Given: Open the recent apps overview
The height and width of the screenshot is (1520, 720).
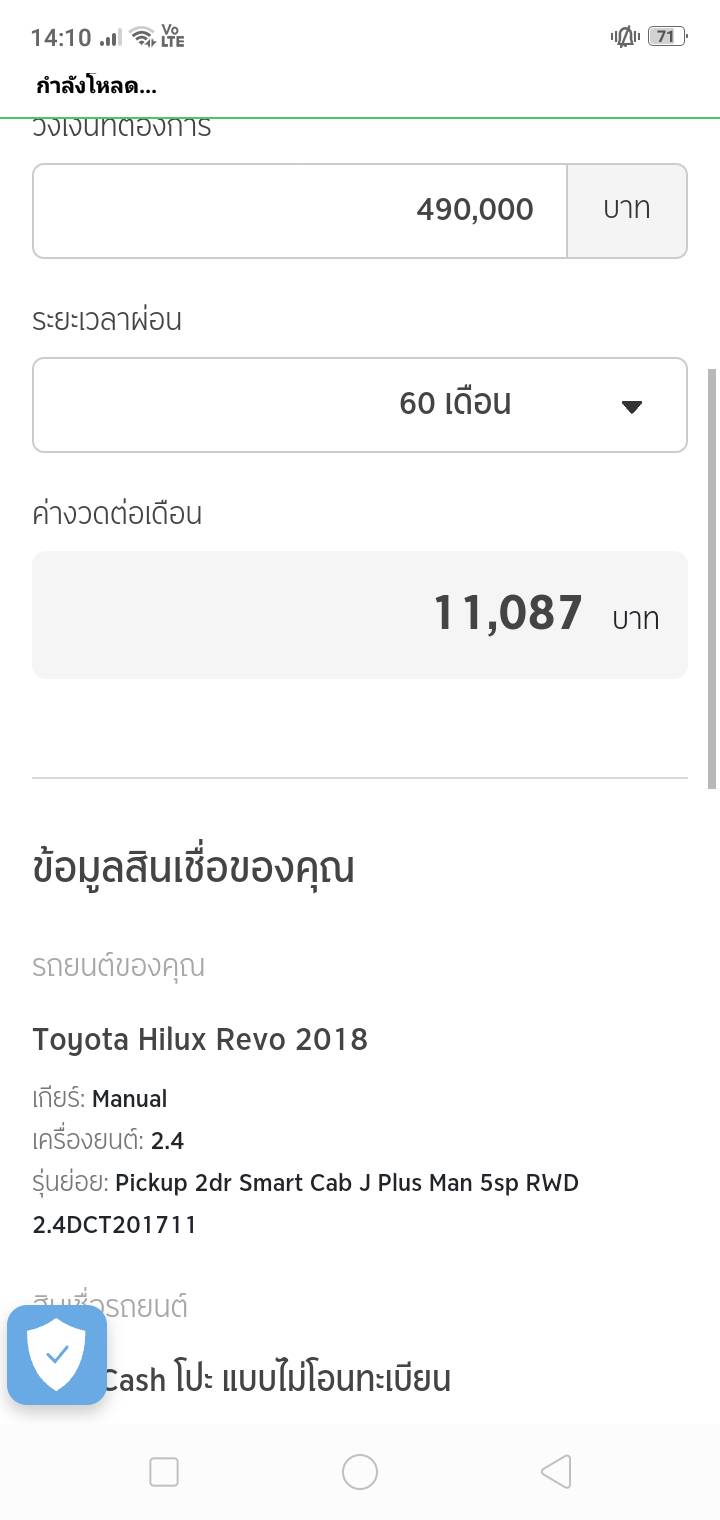Looking at the screenshot, I should (164, 1472).
